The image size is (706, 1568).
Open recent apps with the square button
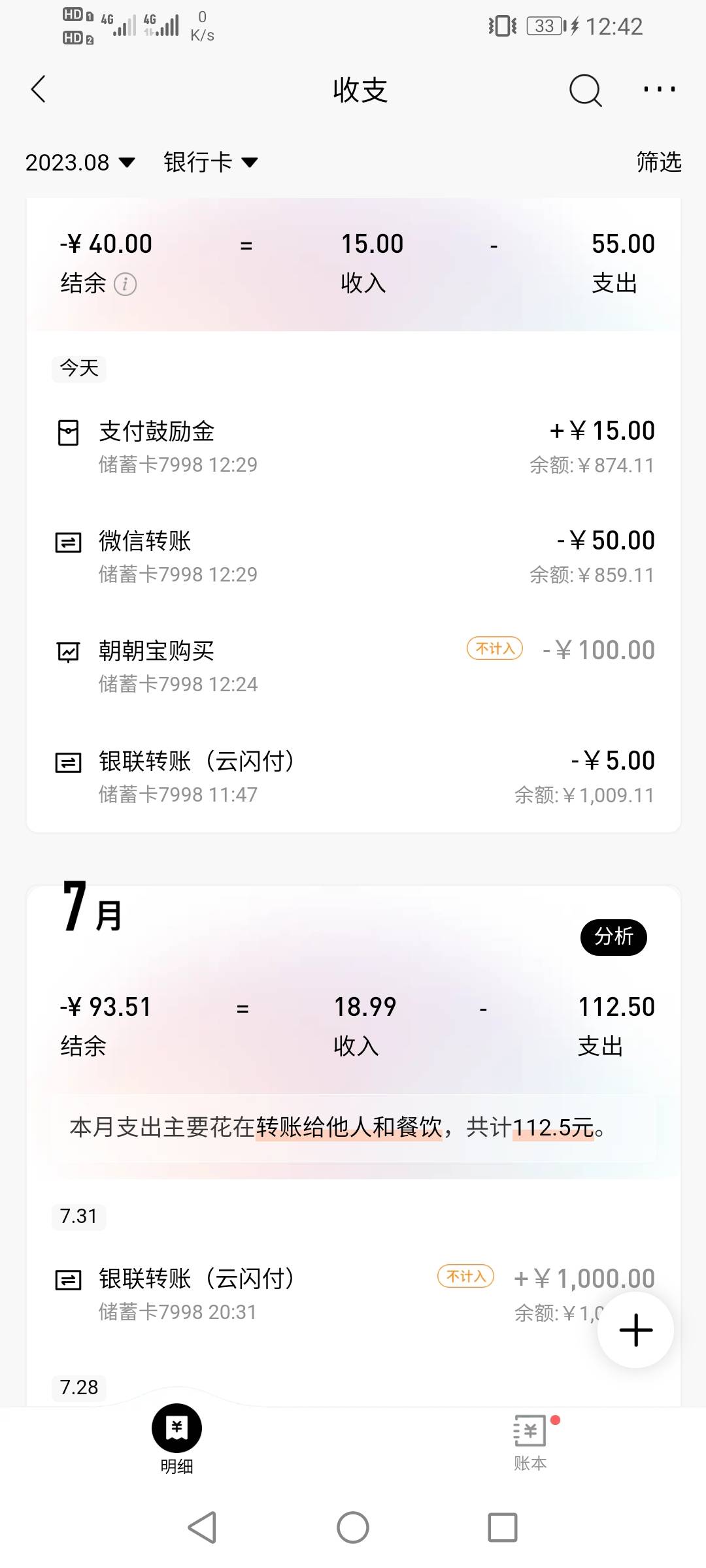502,1527
